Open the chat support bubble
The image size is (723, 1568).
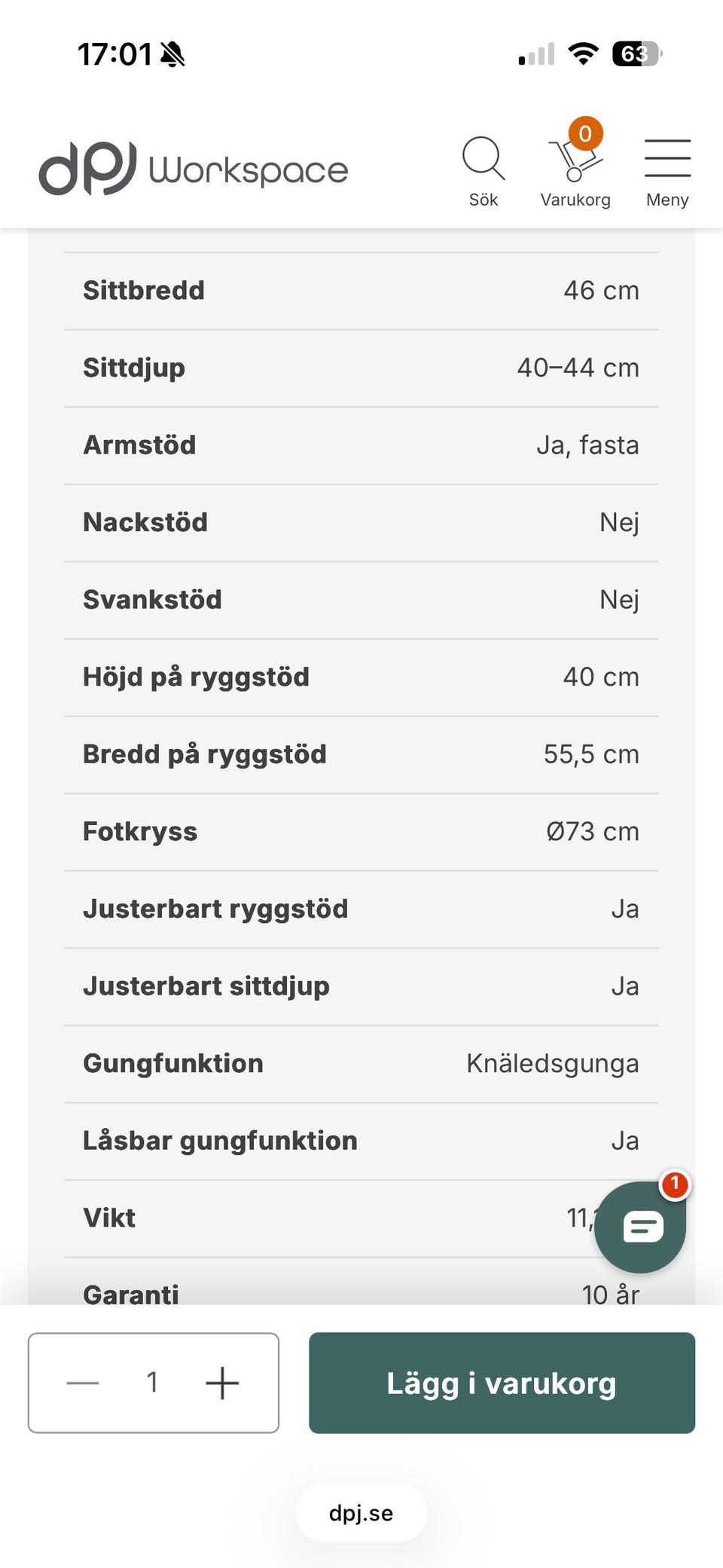[x=641, y=1227]
